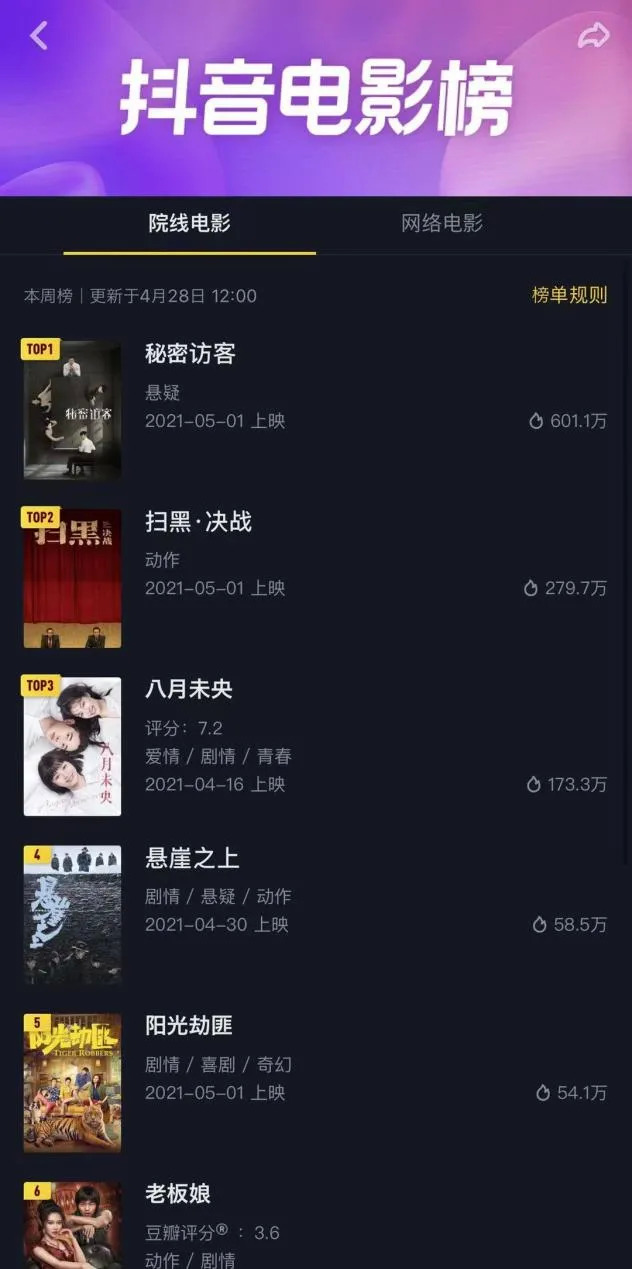632x1269 pixels.
Task: Open 榜单规则 chart rules
Action: point(569,295)
